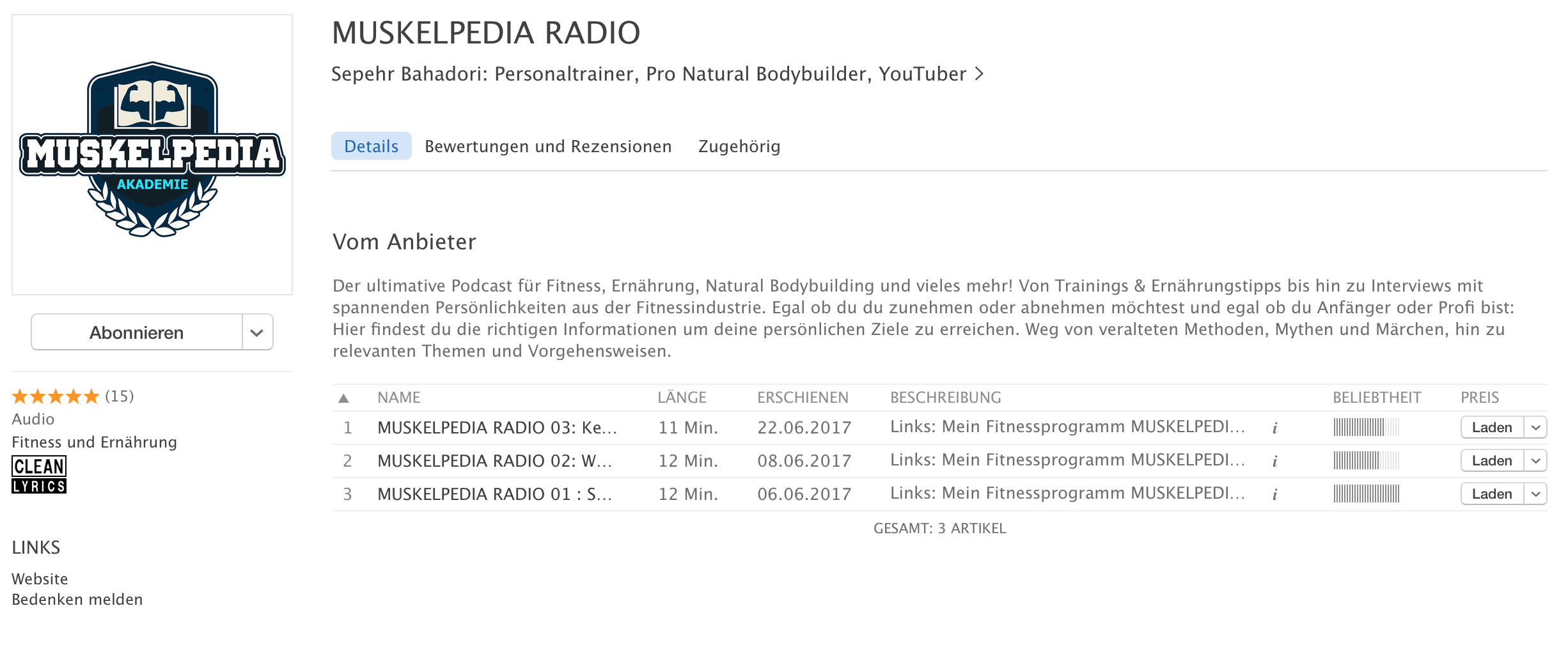Show info for MUSKELPEDIA RADIO 01 description
Screen dimensions: 1568x647
pos(1274,495)
